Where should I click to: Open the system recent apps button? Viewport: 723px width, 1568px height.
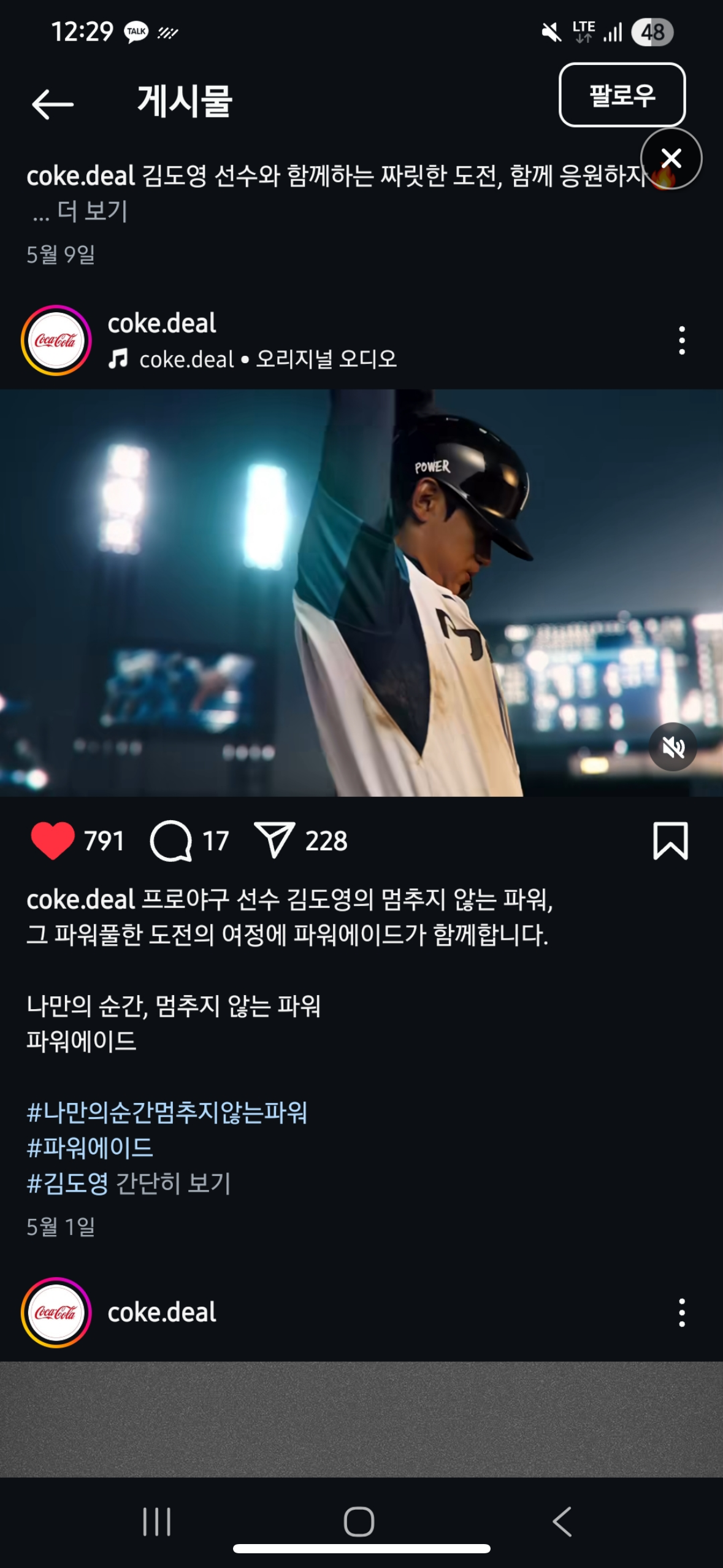(x=156, y=1521)
